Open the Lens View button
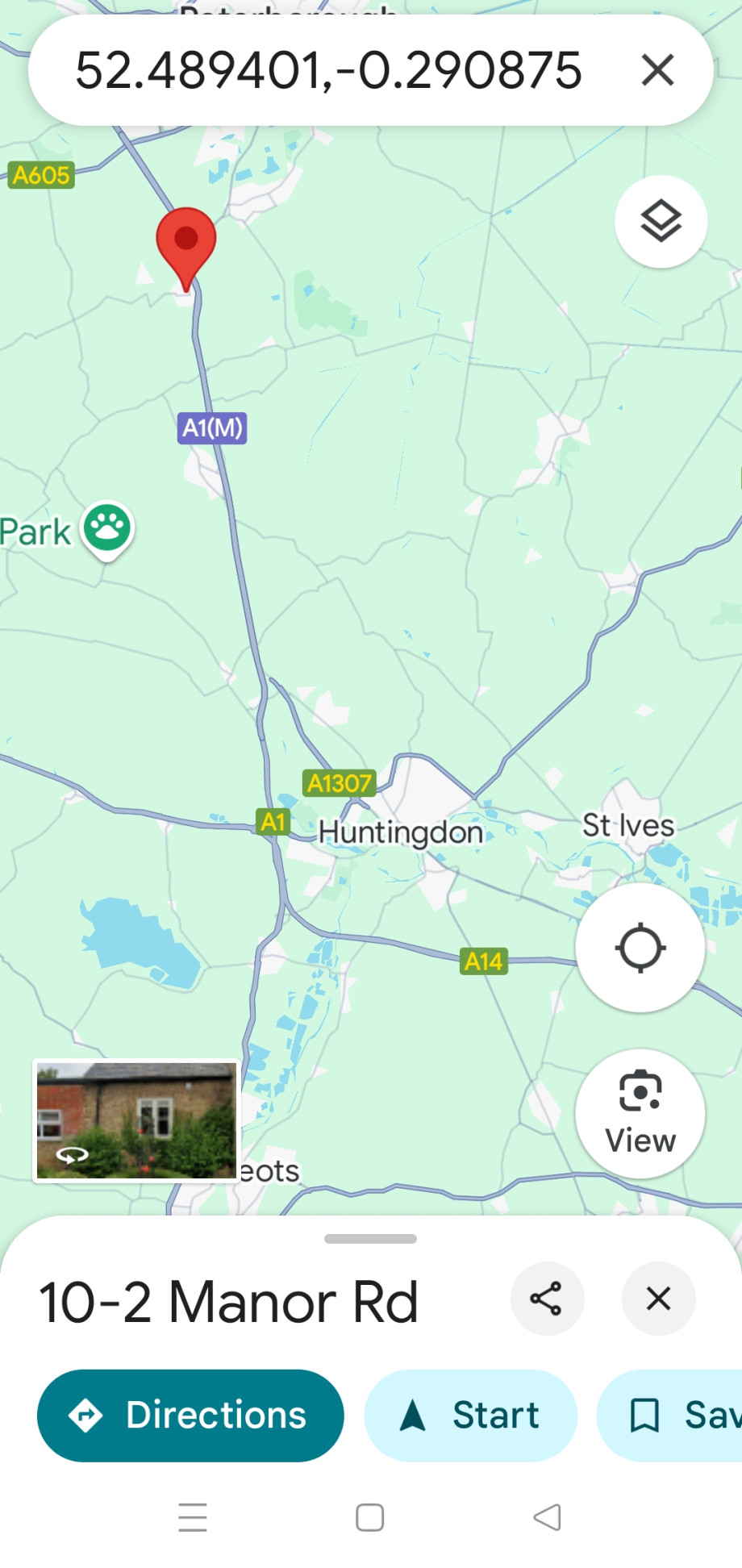The height and width of the screenshot is (1568, 742). click(x=640, y=1114)
